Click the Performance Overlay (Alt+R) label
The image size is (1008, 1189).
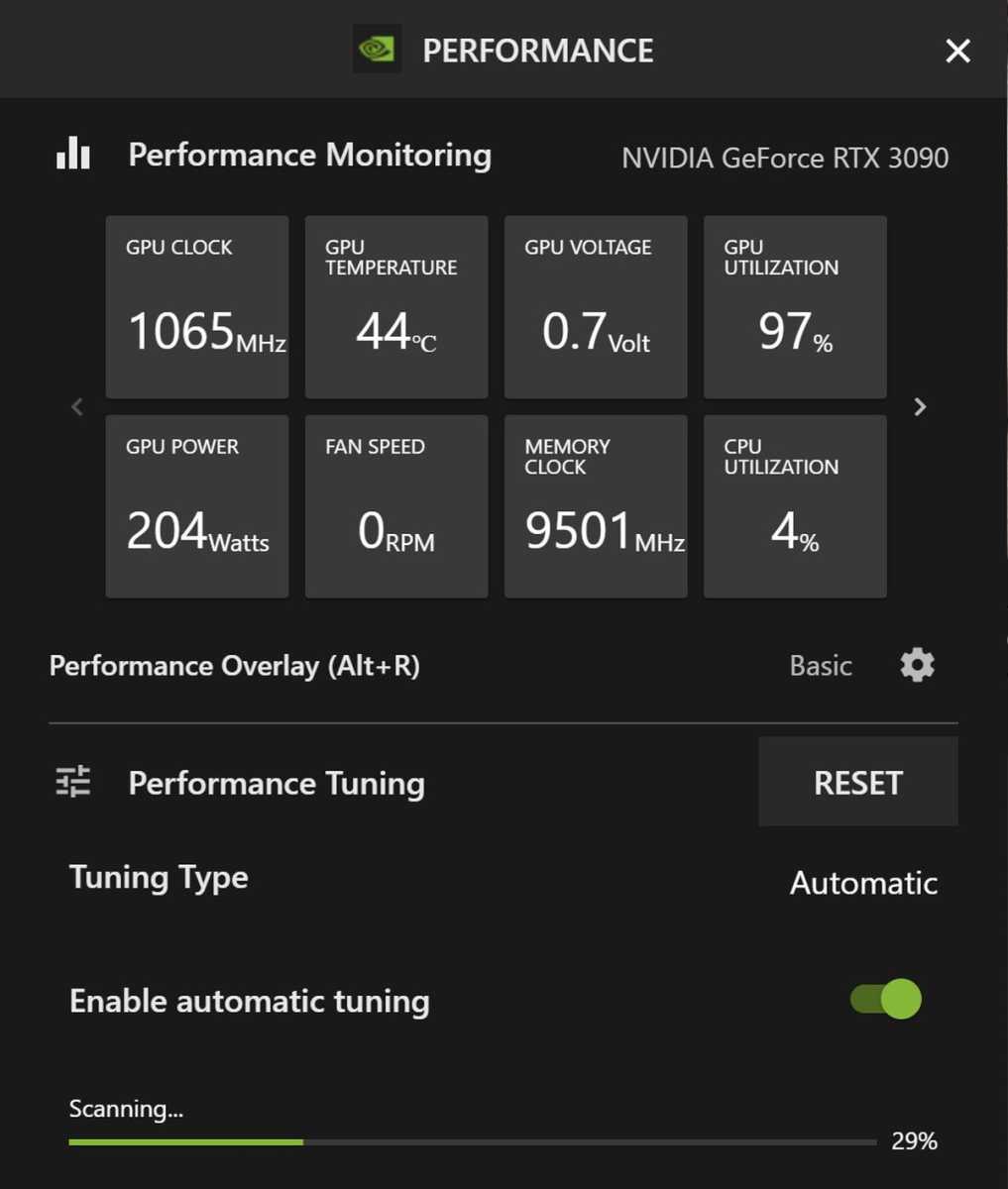click(235, 665)
